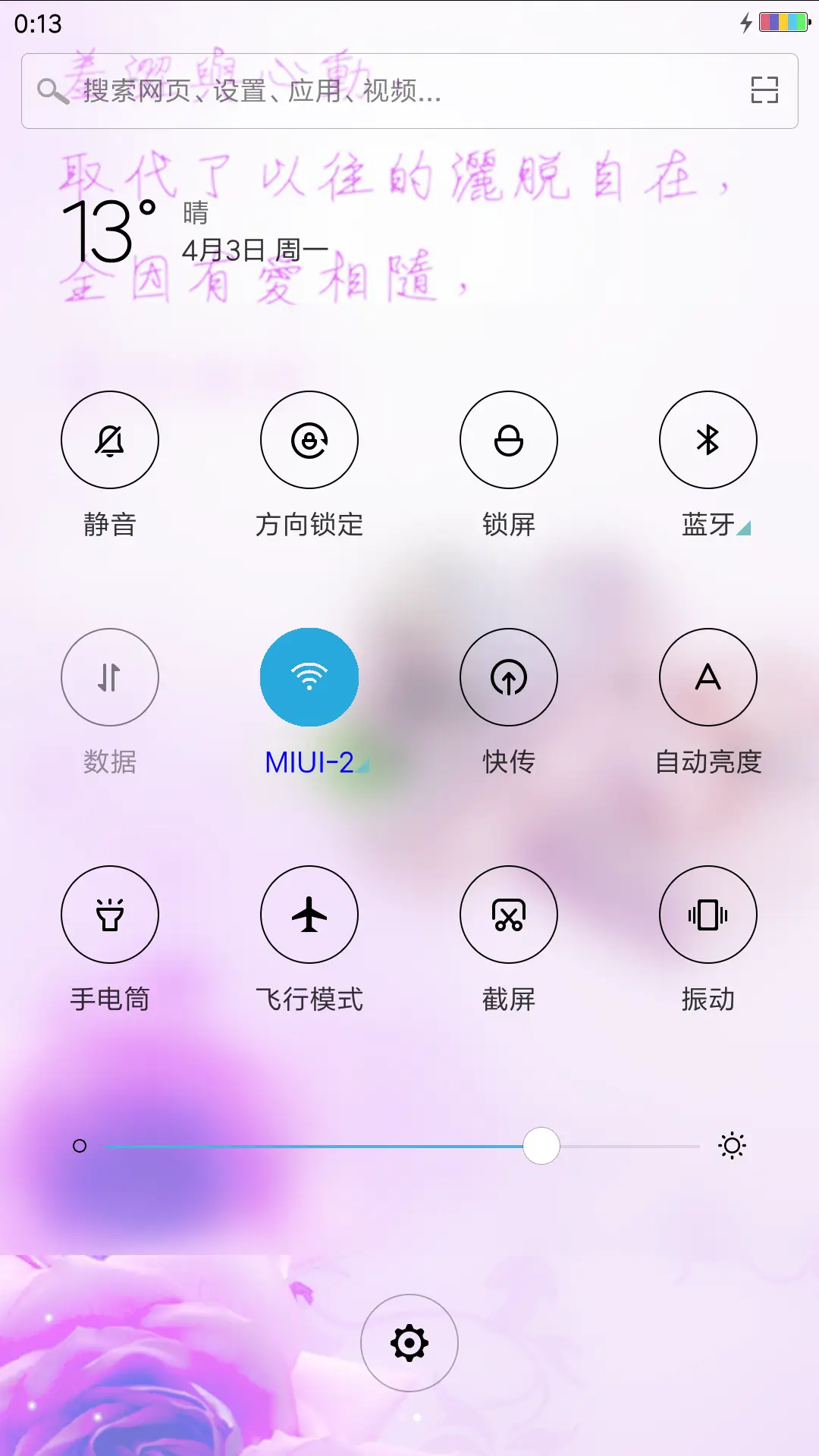Tap the auto brightness icon

coord(708,677)
